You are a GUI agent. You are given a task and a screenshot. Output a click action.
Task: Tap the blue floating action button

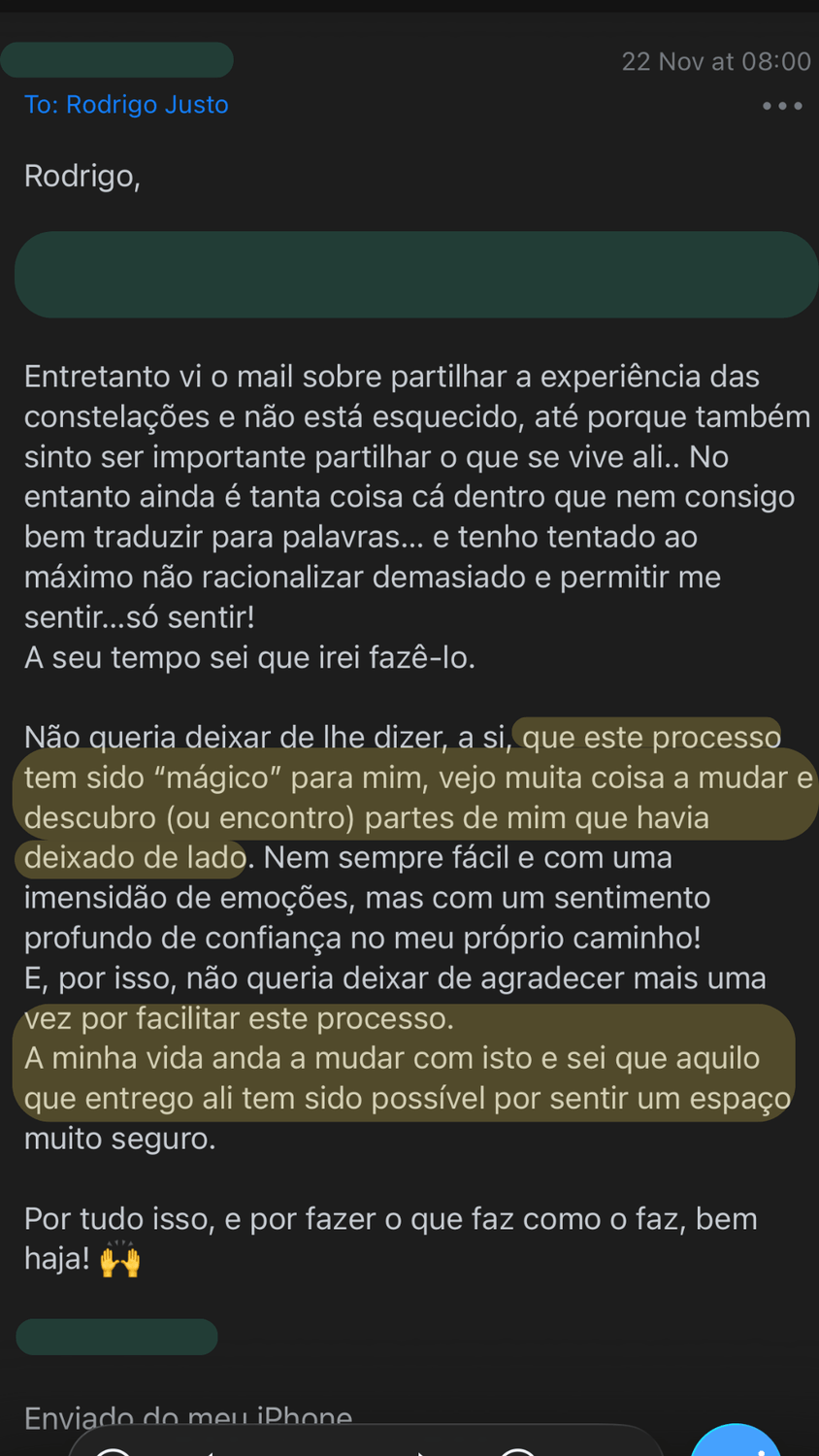(737, 1443)
